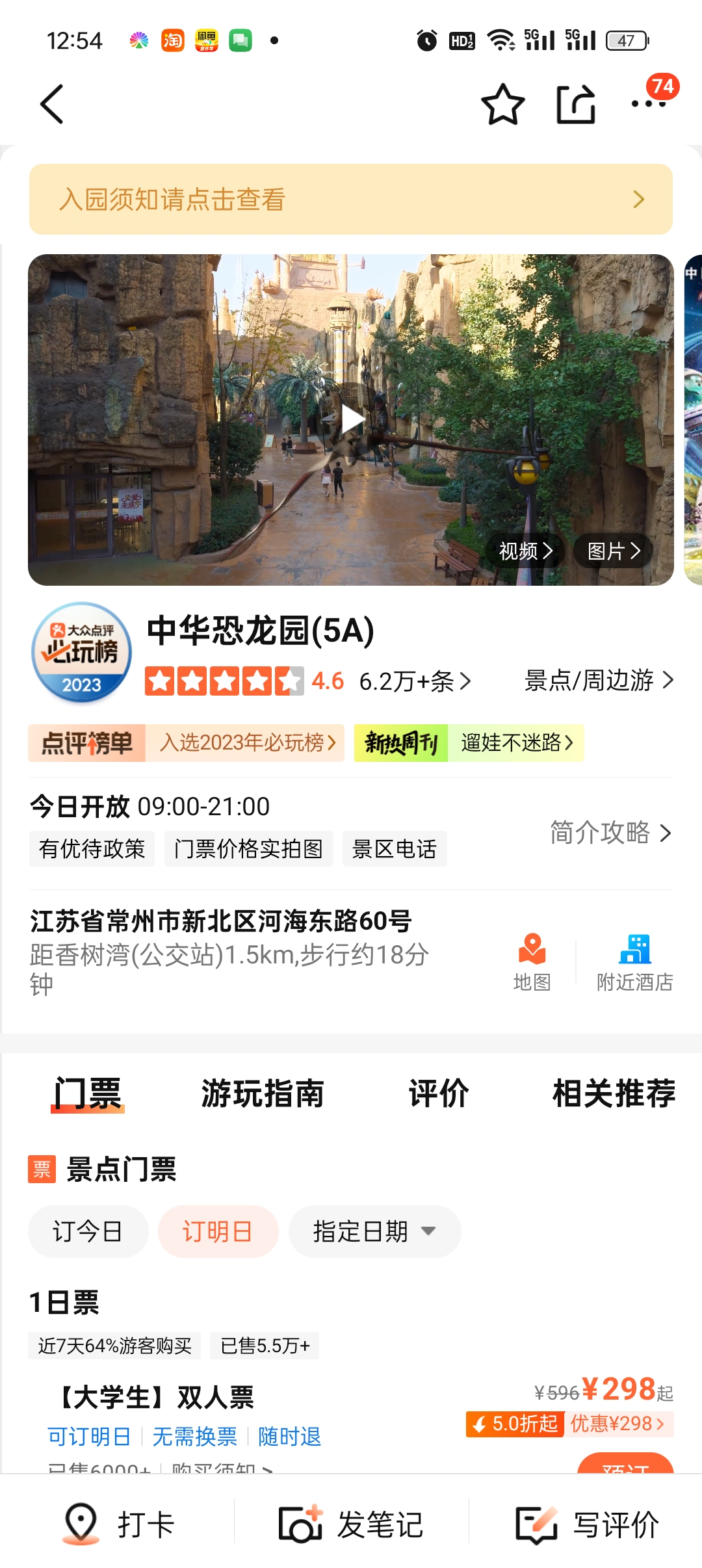This screenshot has width=702, height=1568.
Task: Open 景点/周边游 category link
Action: point(599,681)
